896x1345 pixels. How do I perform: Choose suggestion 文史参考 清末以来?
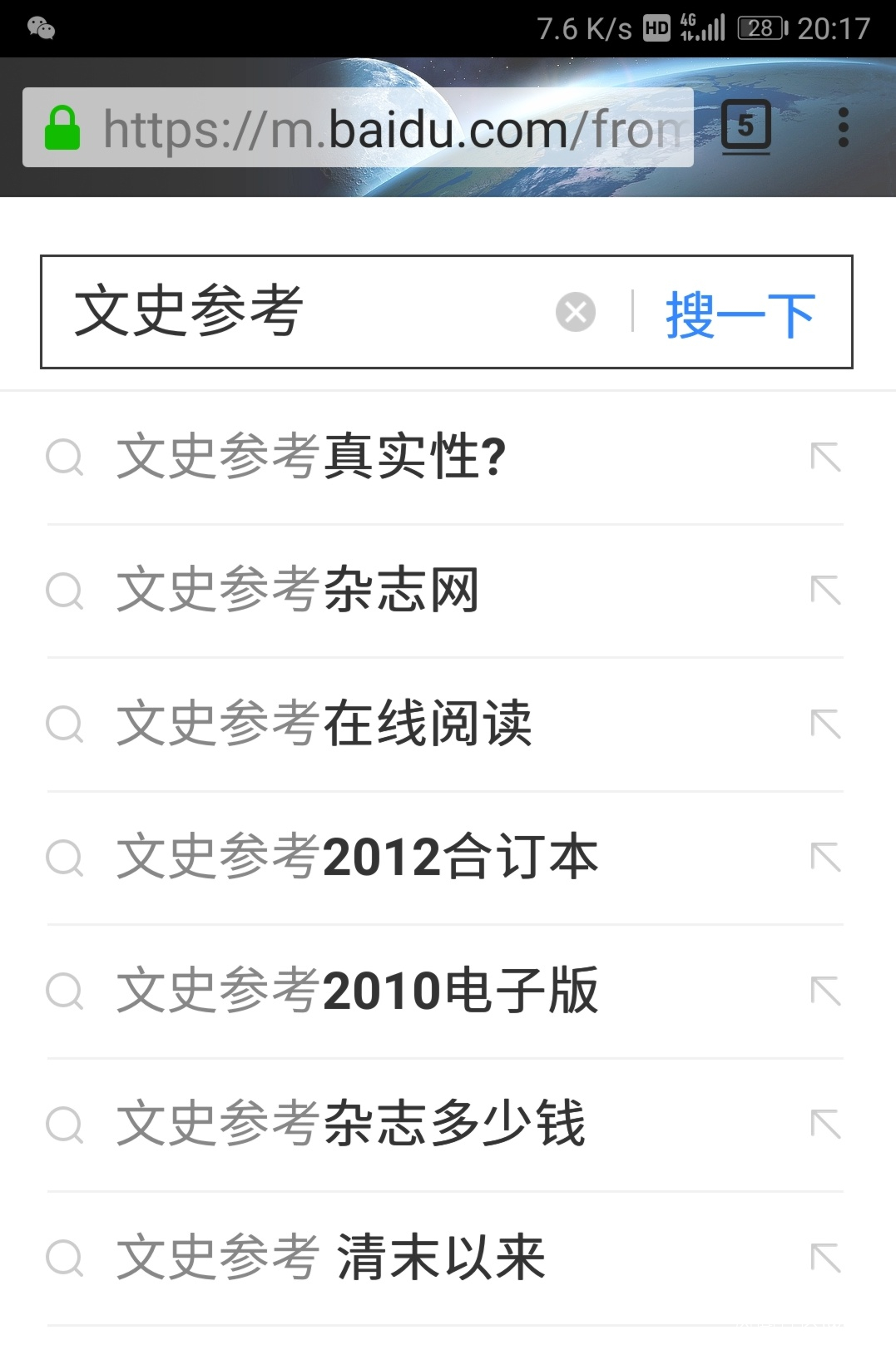pyautogui.click(x=331, y=1257)
